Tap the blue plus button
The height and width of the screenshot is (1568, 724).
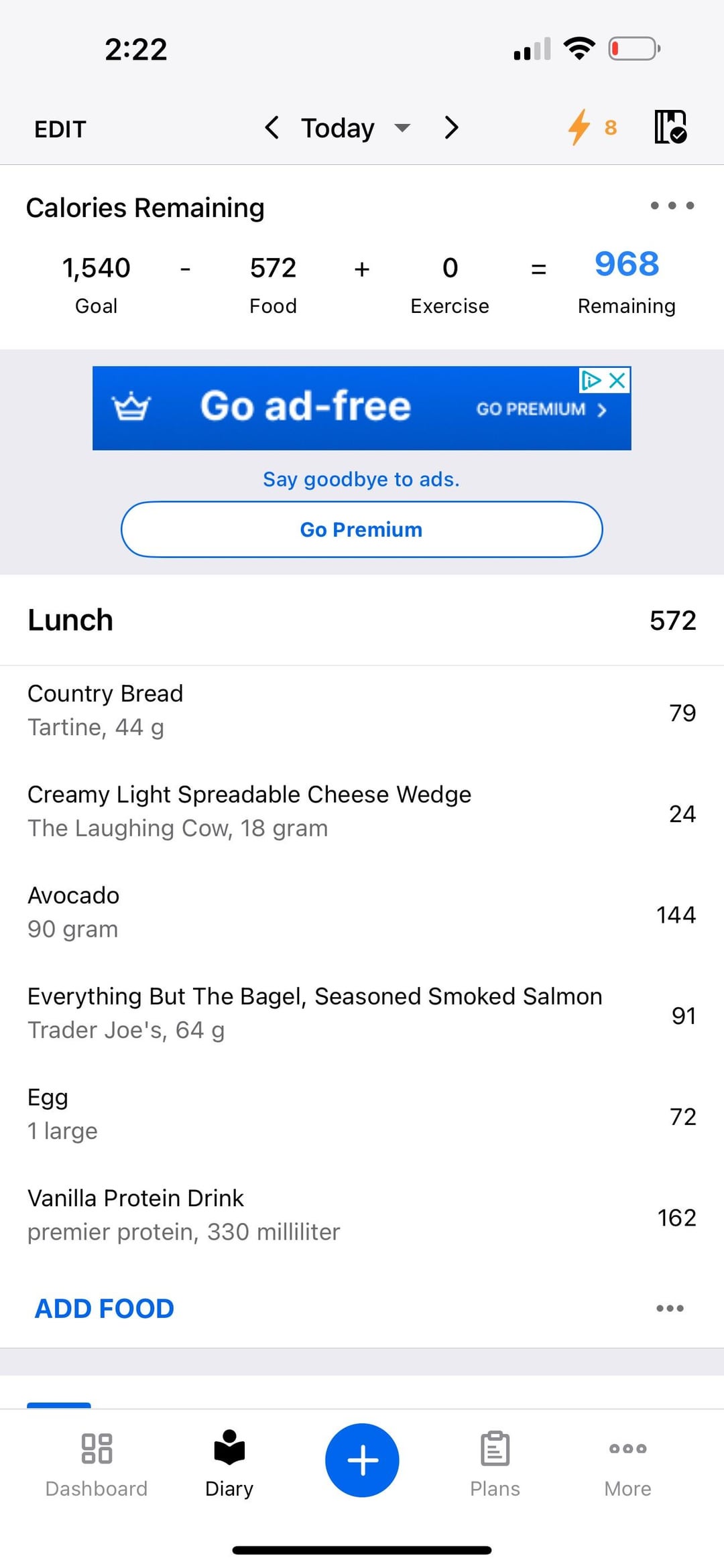pyautogui.click(x=362, y=1460)
